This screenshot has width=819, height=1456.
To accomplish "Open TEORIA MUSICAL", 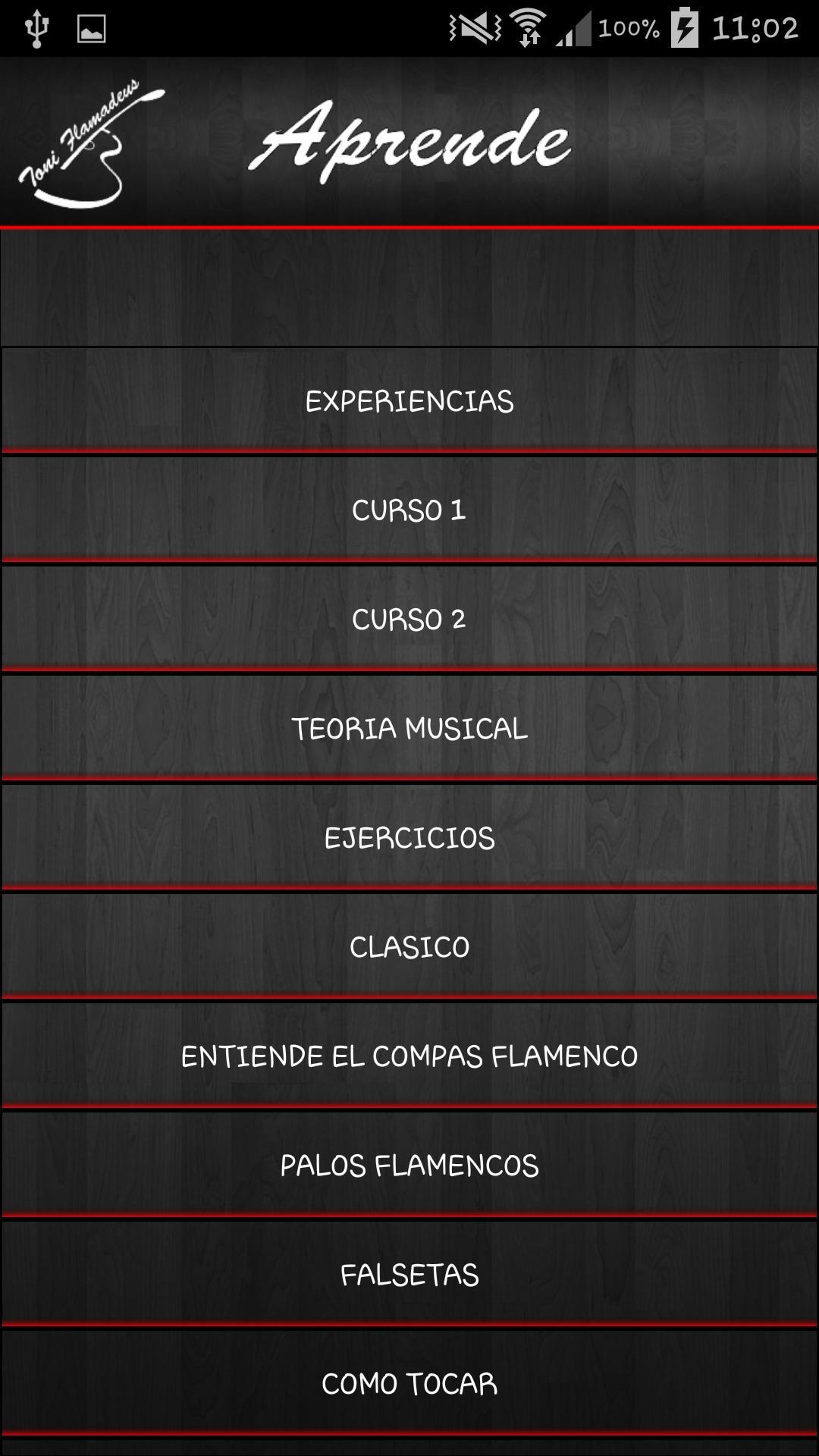I will point(409,728).
